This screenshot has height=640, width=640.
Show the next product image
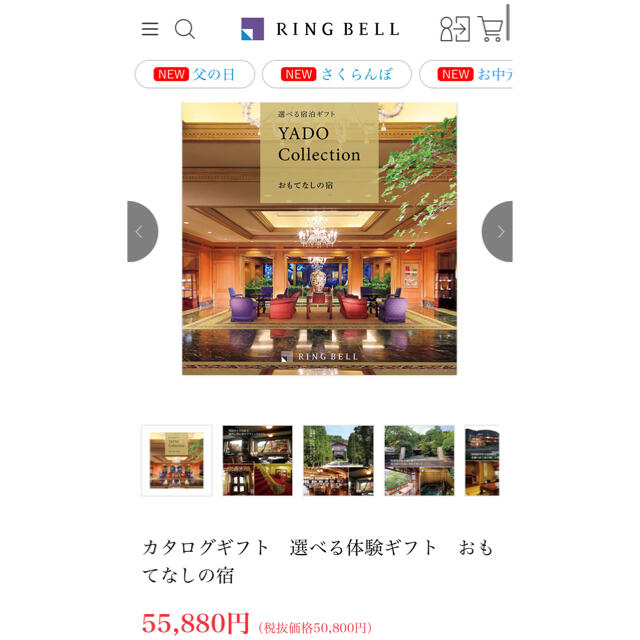click(x=498, y=232)
